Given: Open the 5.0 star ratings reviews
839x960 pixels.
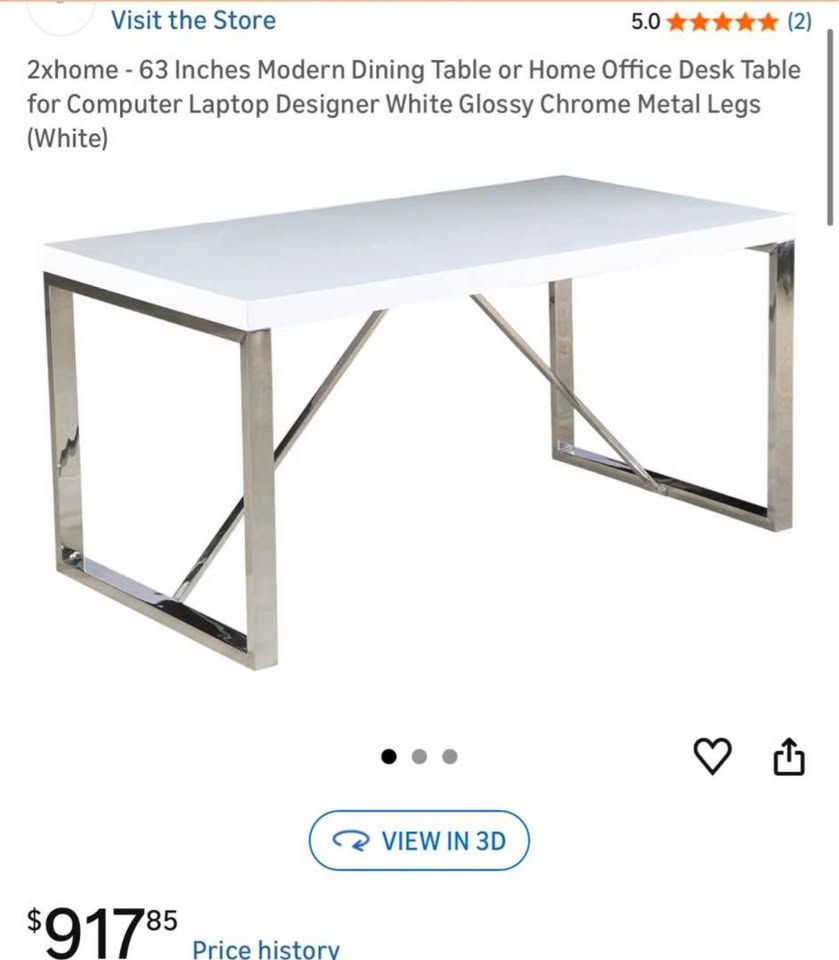Looking at the screenshot, I should click(x=721, y=21).
